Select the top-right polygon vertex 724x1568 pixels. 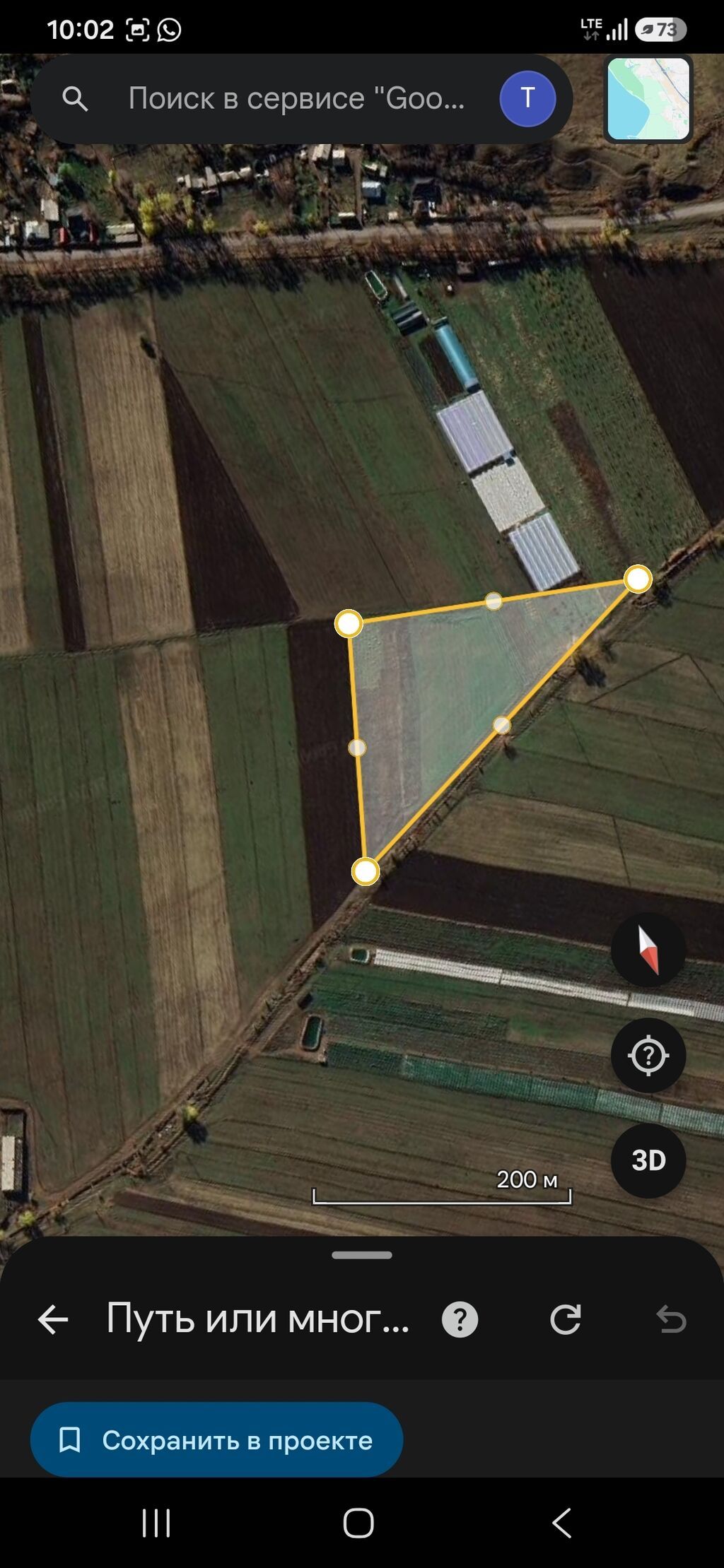click(x=638, y=579)
